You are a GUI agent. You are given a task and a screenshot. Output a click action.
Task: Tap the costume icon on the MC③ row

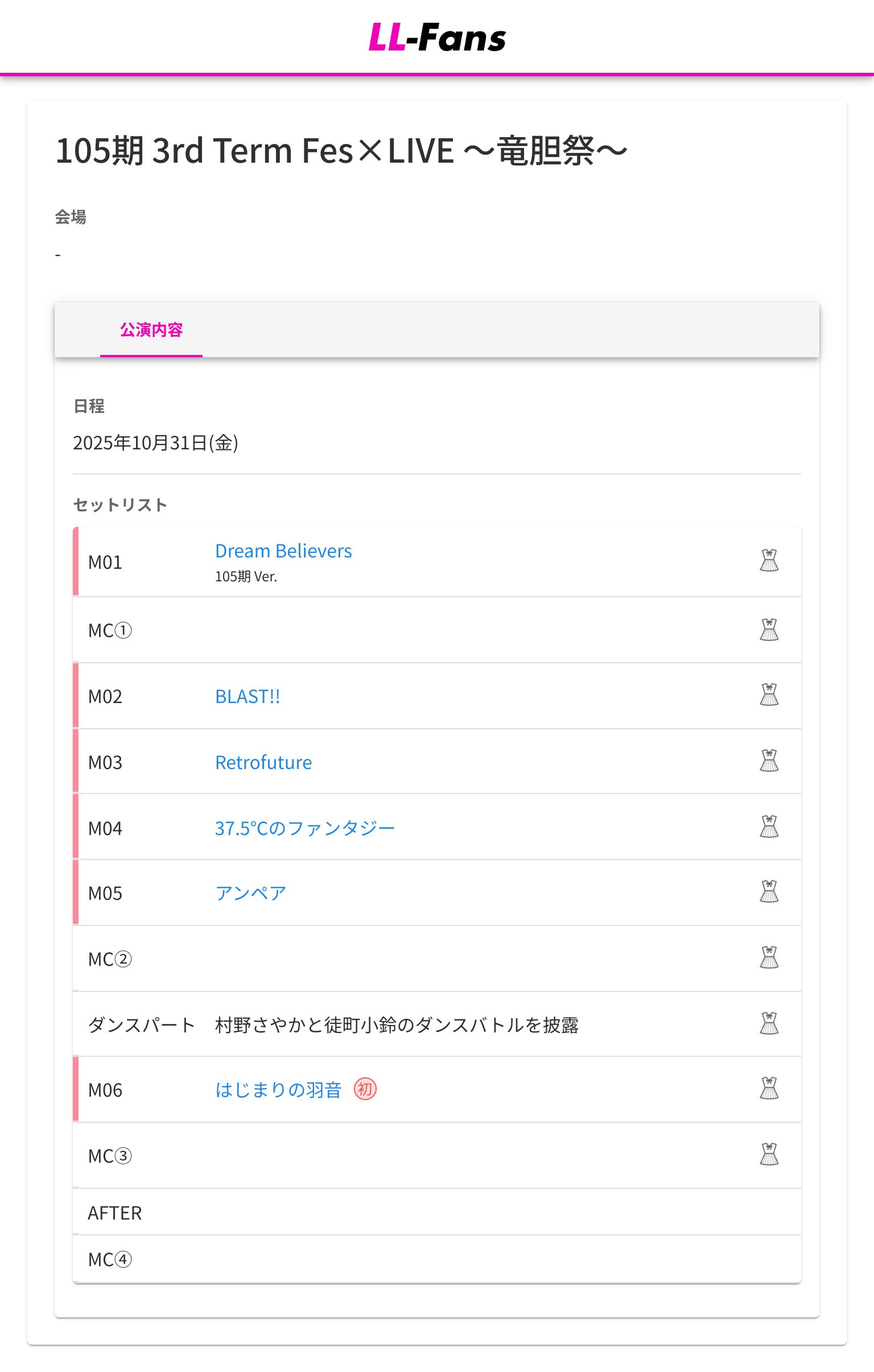pos(769,1155)
